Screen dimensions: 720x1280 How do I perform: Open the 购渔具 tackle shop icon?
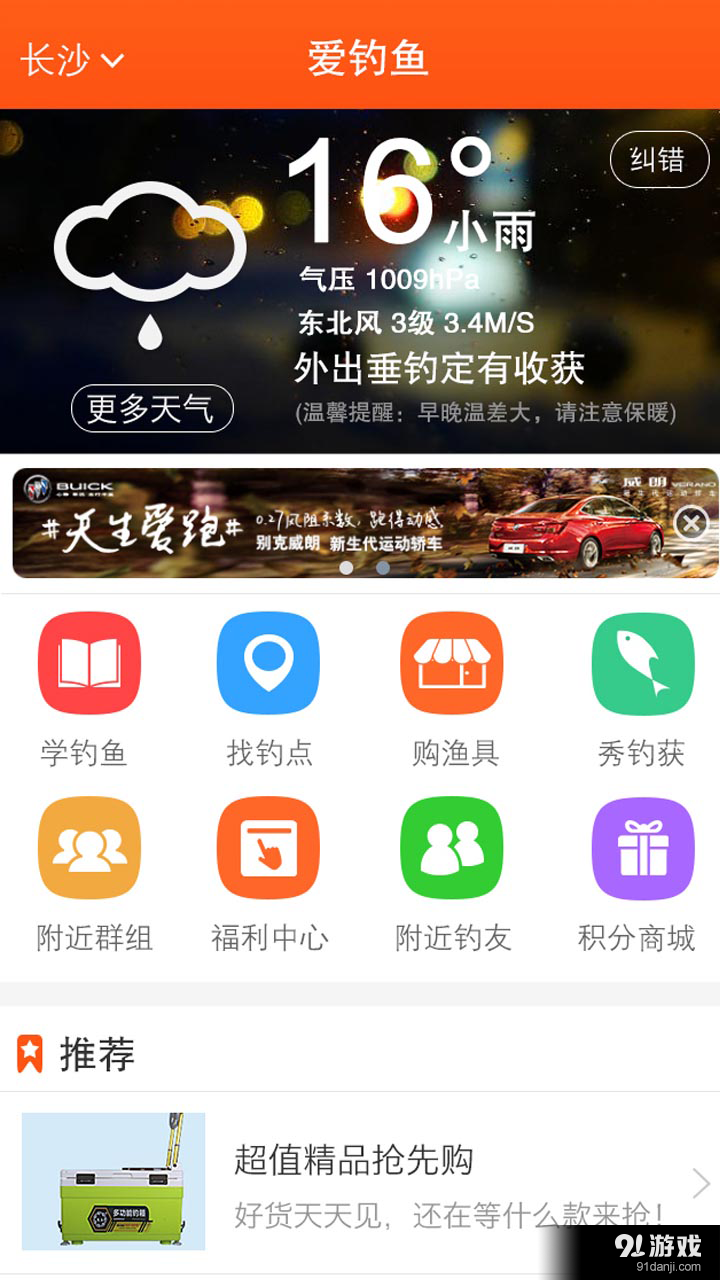(x=450, y=663)
